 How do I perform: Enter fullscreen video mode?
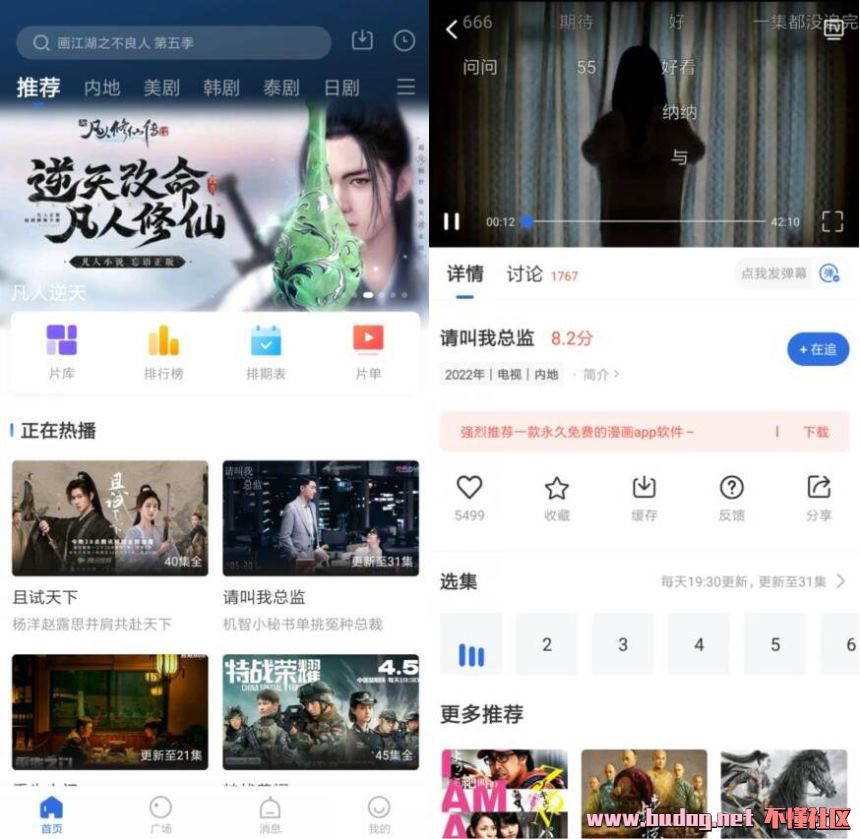[832, 221]
